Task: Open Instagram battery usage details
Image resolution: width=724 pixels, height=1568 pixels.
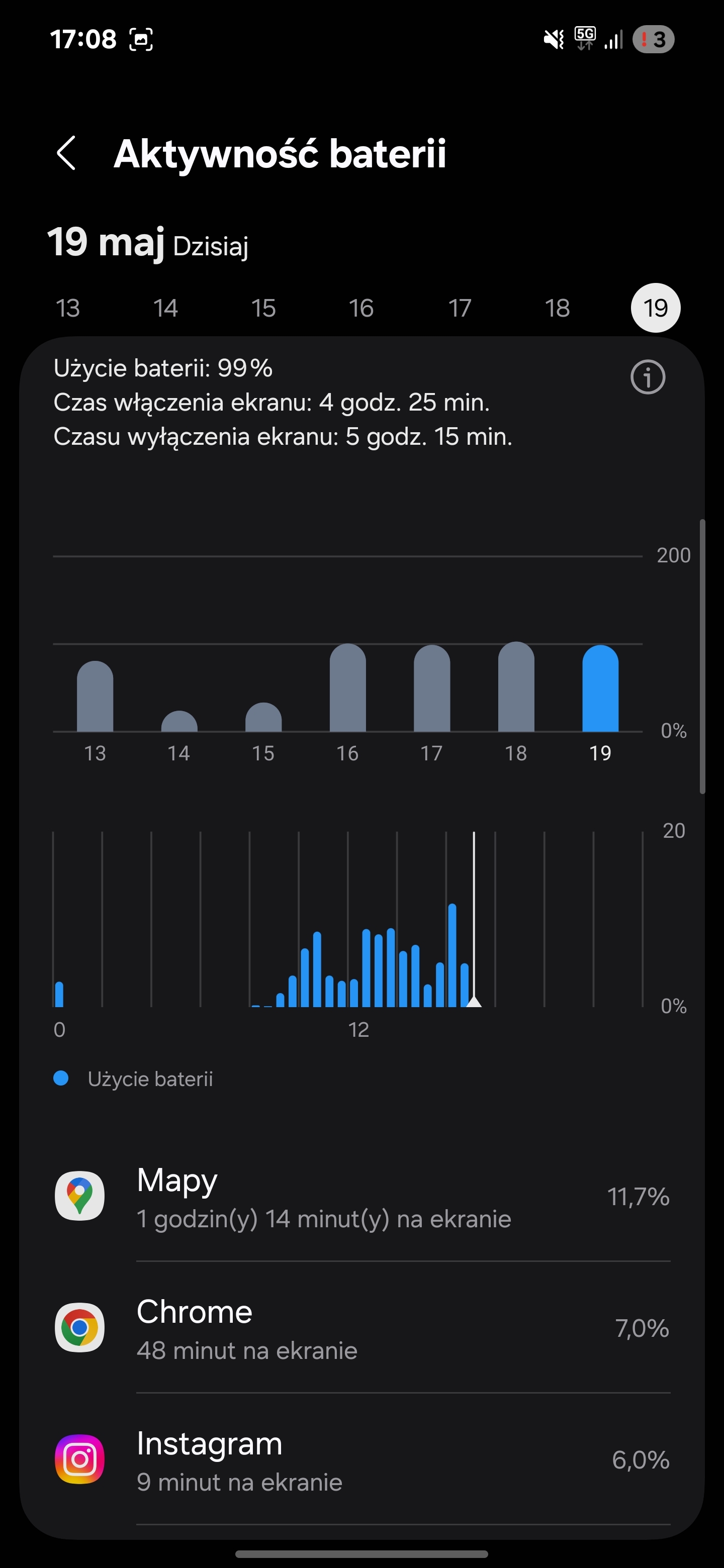Action: 361,1458
